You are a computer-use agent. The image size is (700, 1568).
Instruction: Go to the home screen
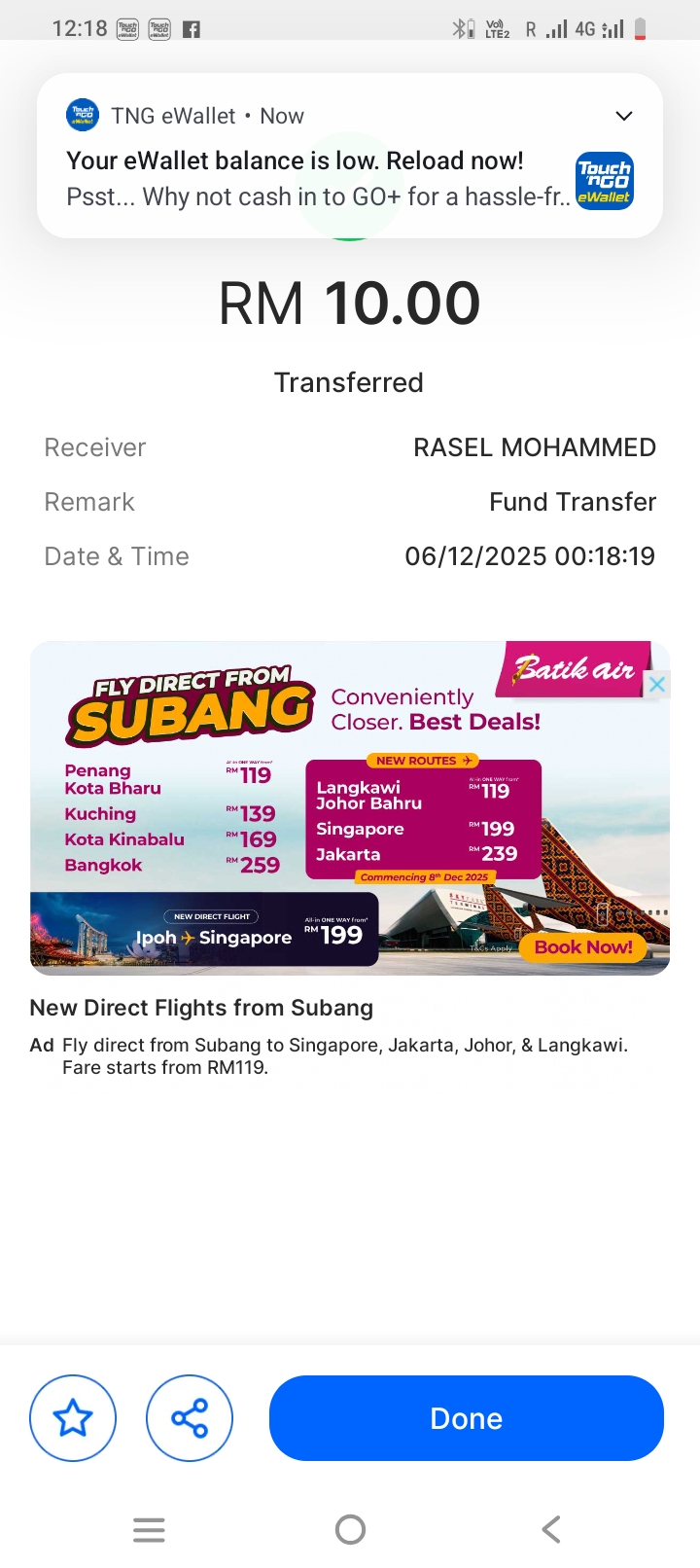pos(350,1529)
